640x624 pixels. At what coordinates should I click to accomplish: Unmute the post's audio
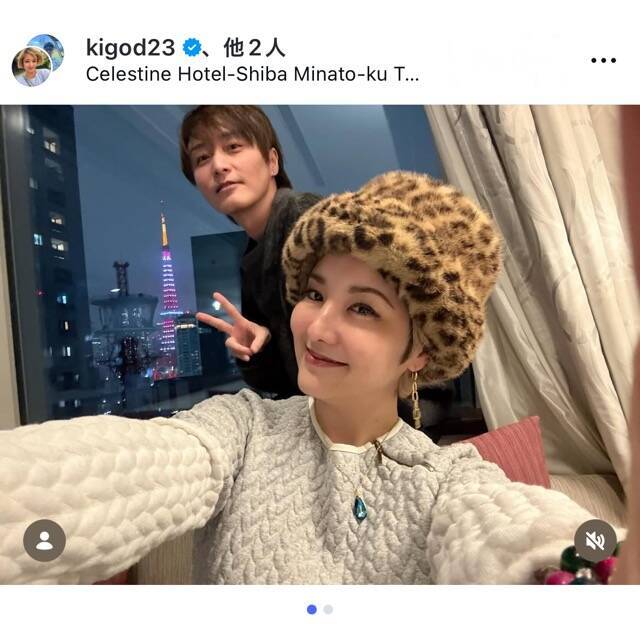595,541
